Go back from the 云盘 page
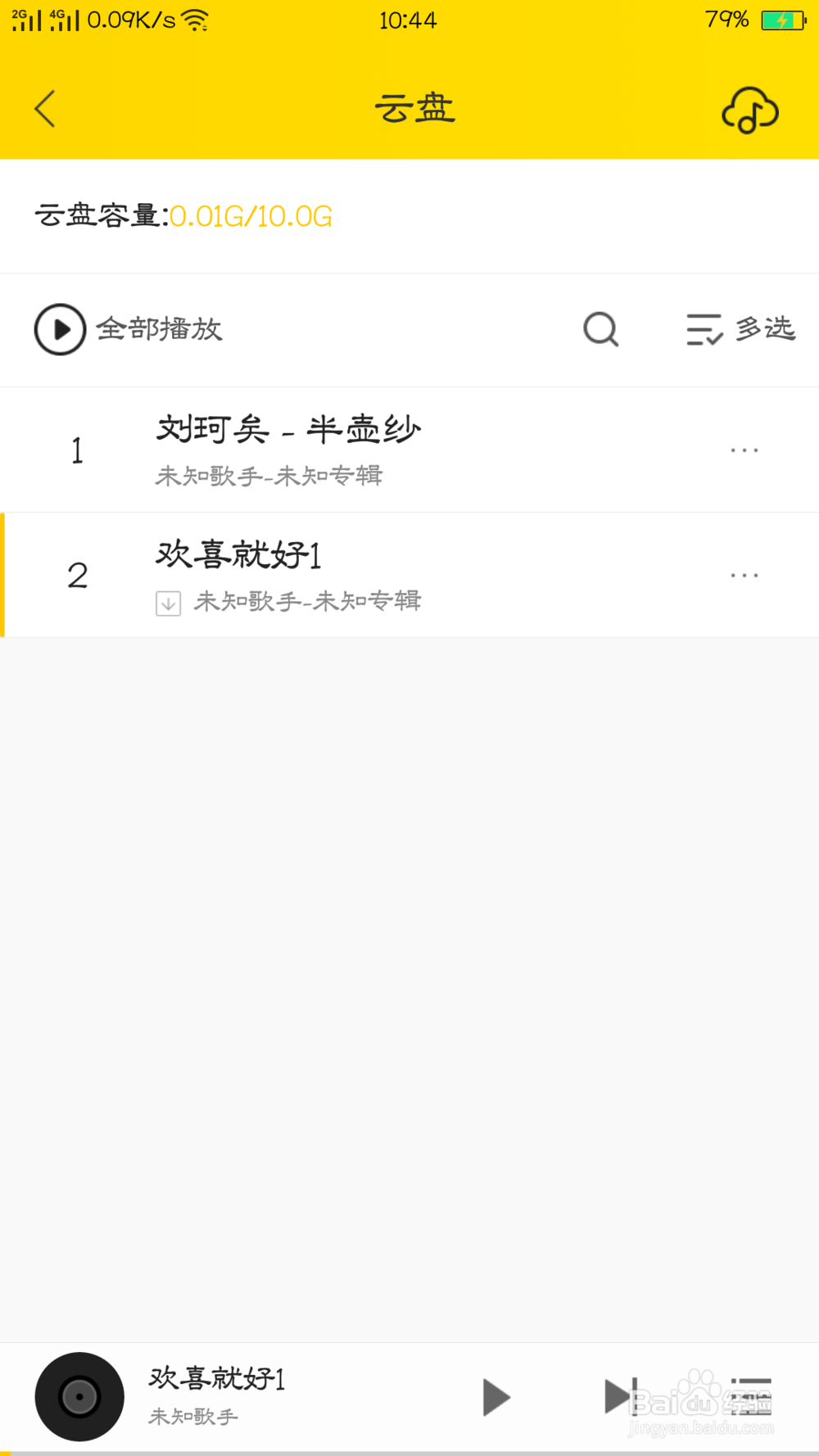 click(x=45, y=109)
